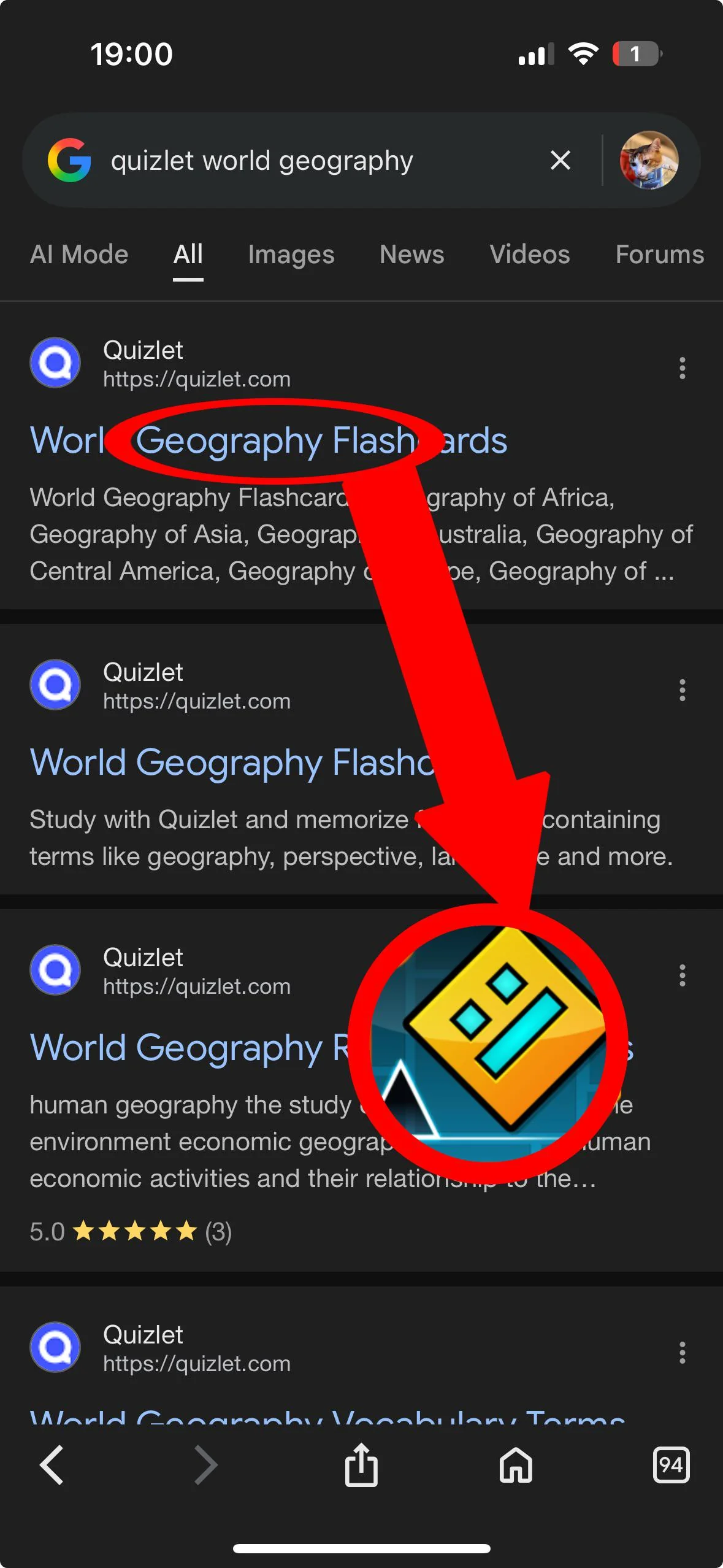Go to the browser home page
723x1568 pixels.
pos(516,1465)
